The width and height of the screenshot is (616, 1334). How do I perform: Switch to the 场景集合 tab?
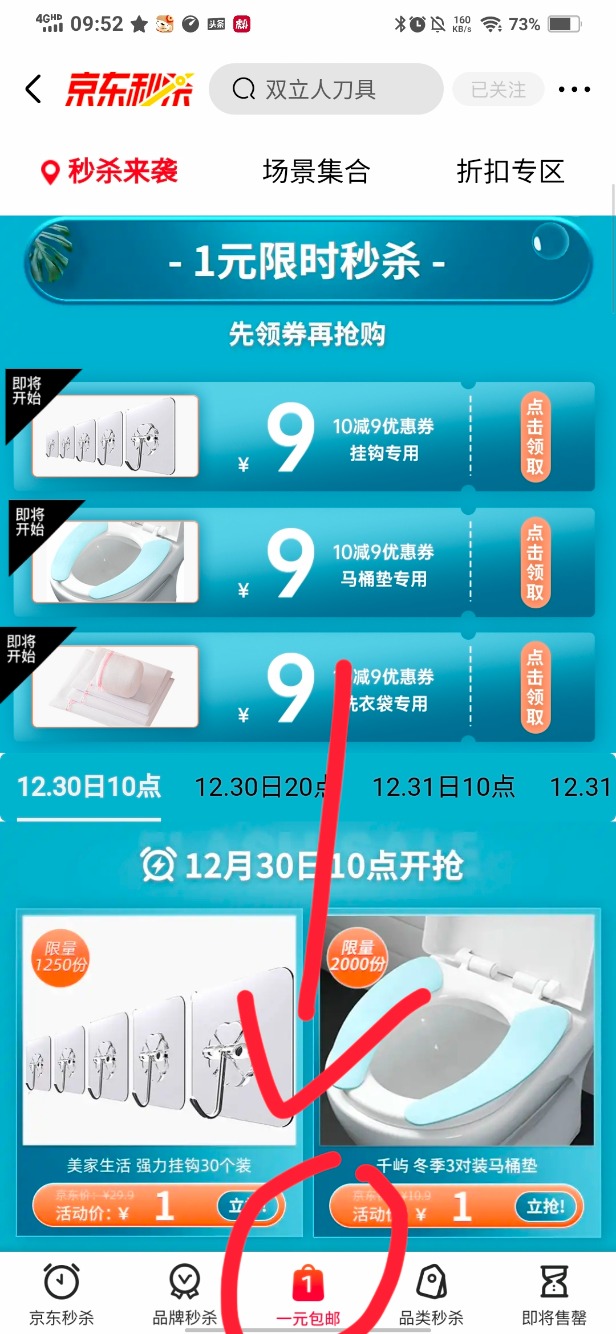point(316,172)
